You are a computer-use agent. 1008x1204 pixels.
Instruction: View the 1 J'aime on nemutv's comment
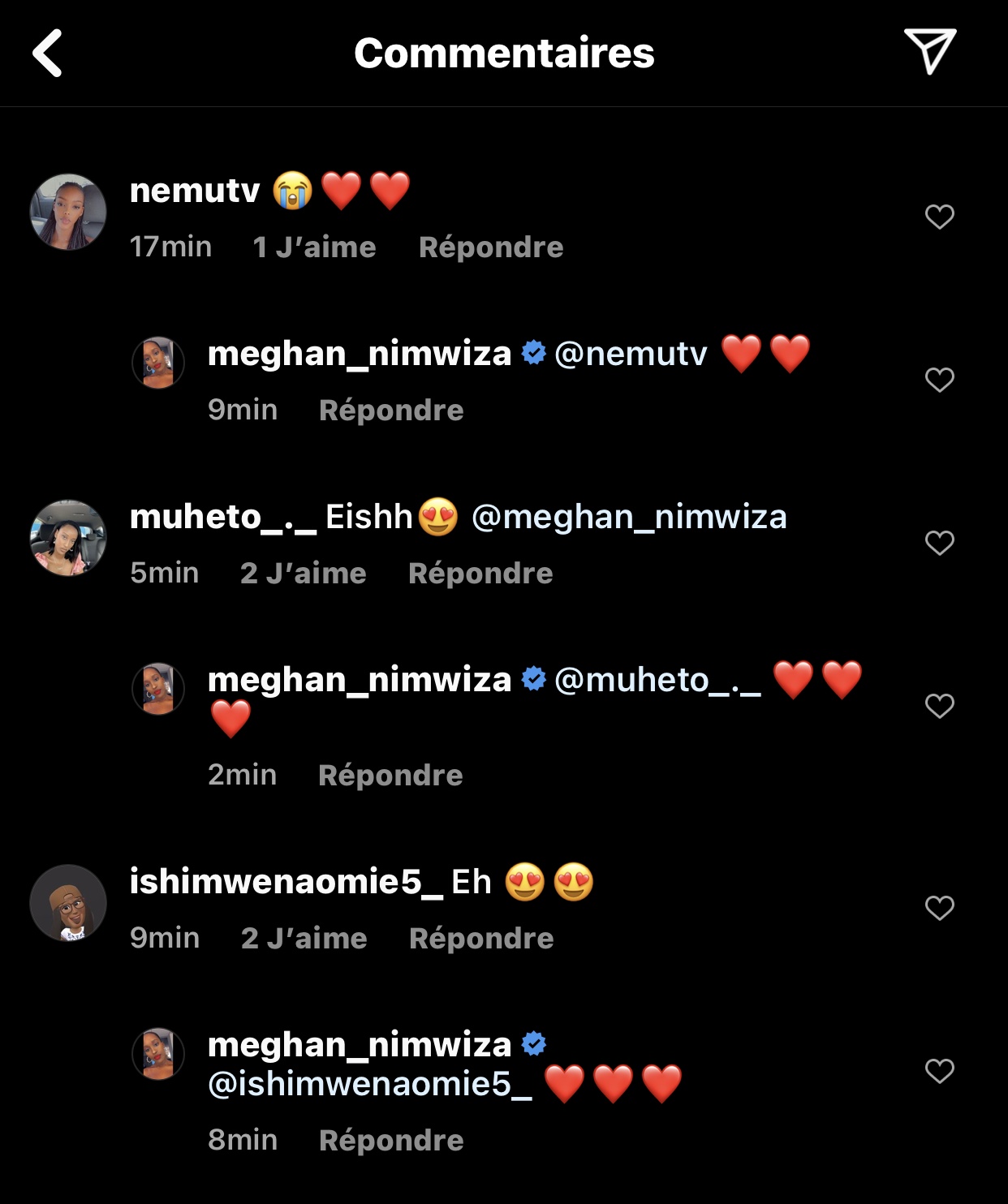314,247
